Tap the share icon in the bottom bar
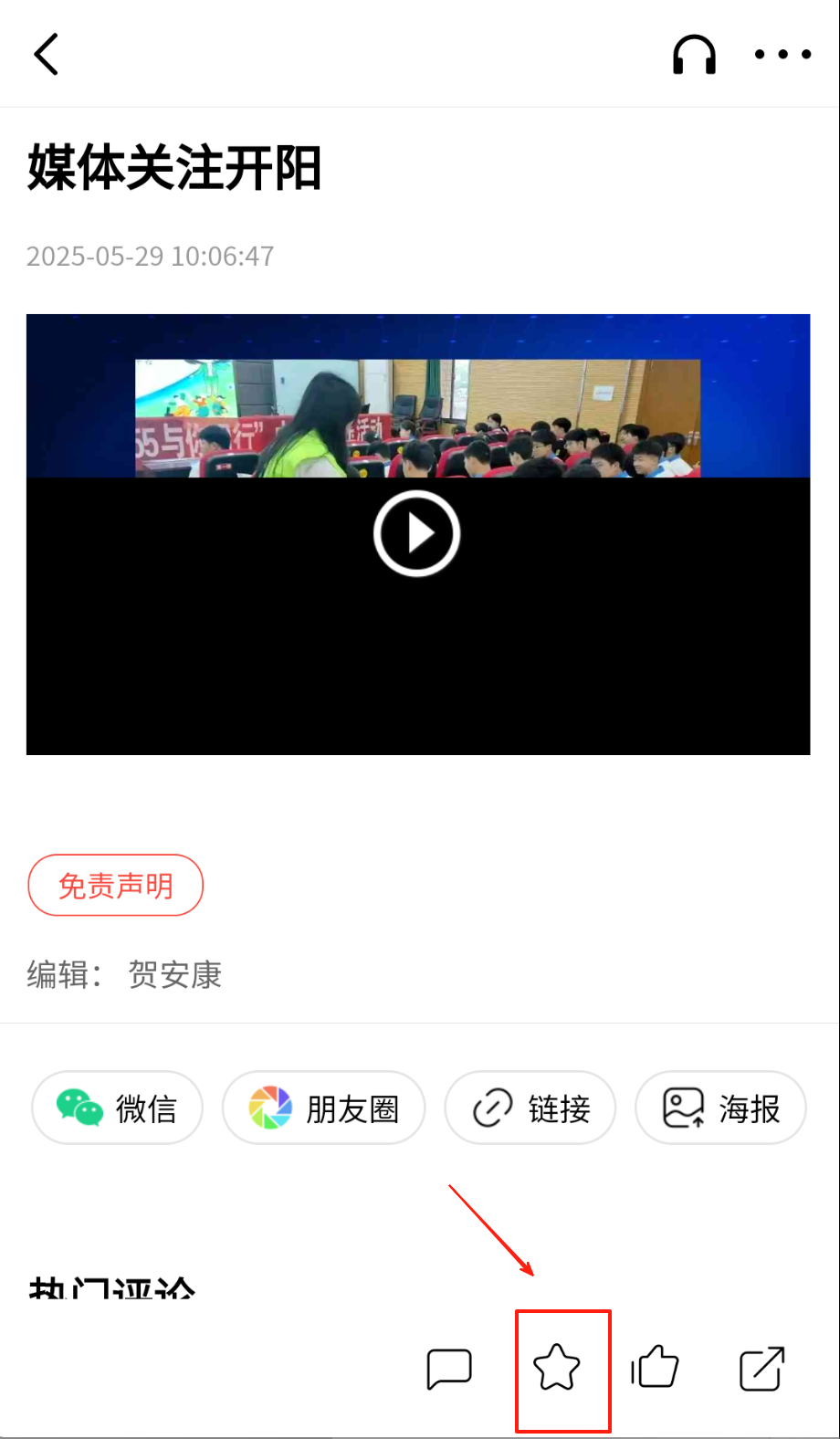840x1439 pixels. pyautogui.click(x=761, y=1369)
